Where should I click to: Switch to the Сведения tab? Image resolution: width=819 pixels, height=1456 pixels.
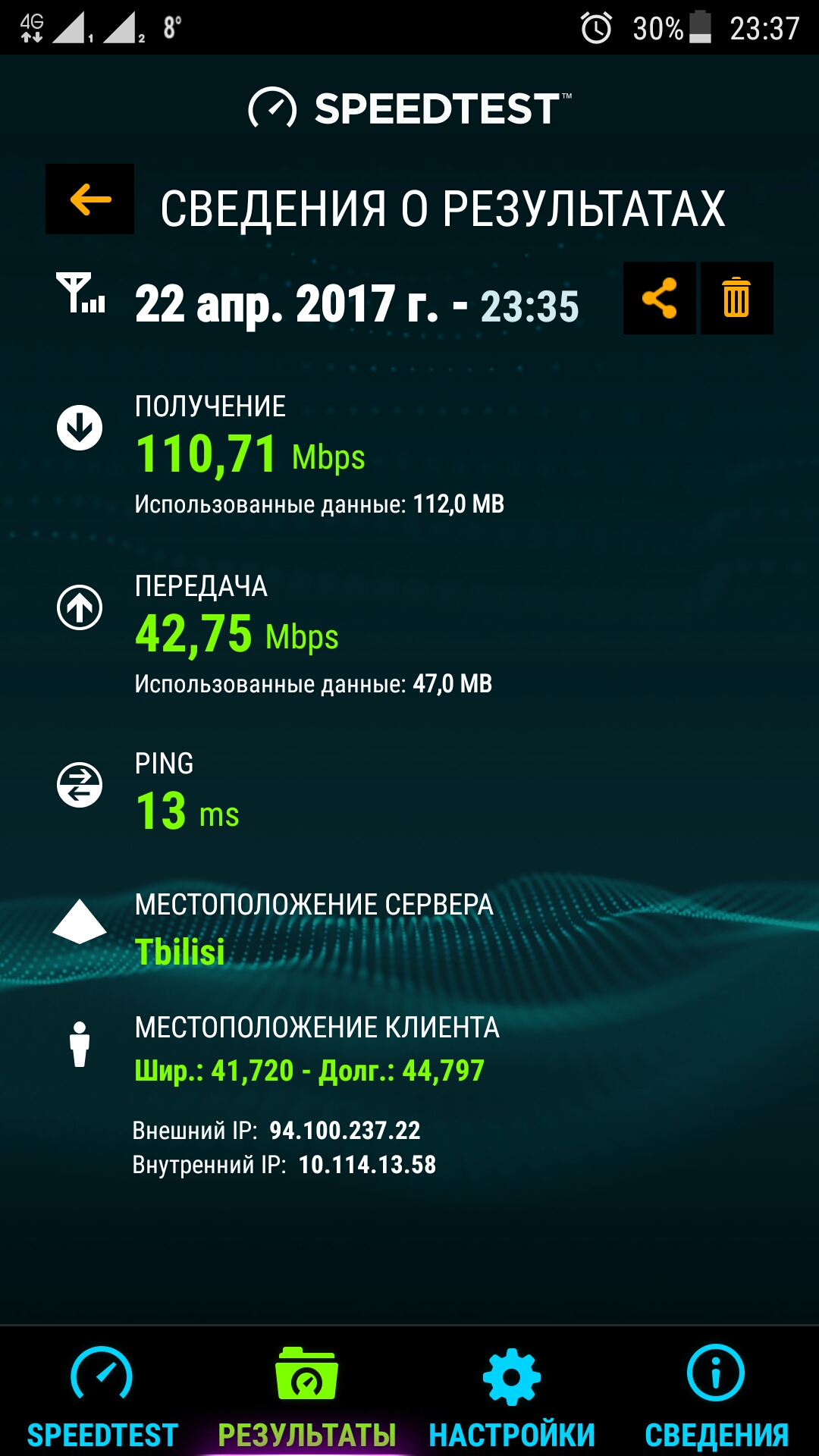pos(716,1397)
